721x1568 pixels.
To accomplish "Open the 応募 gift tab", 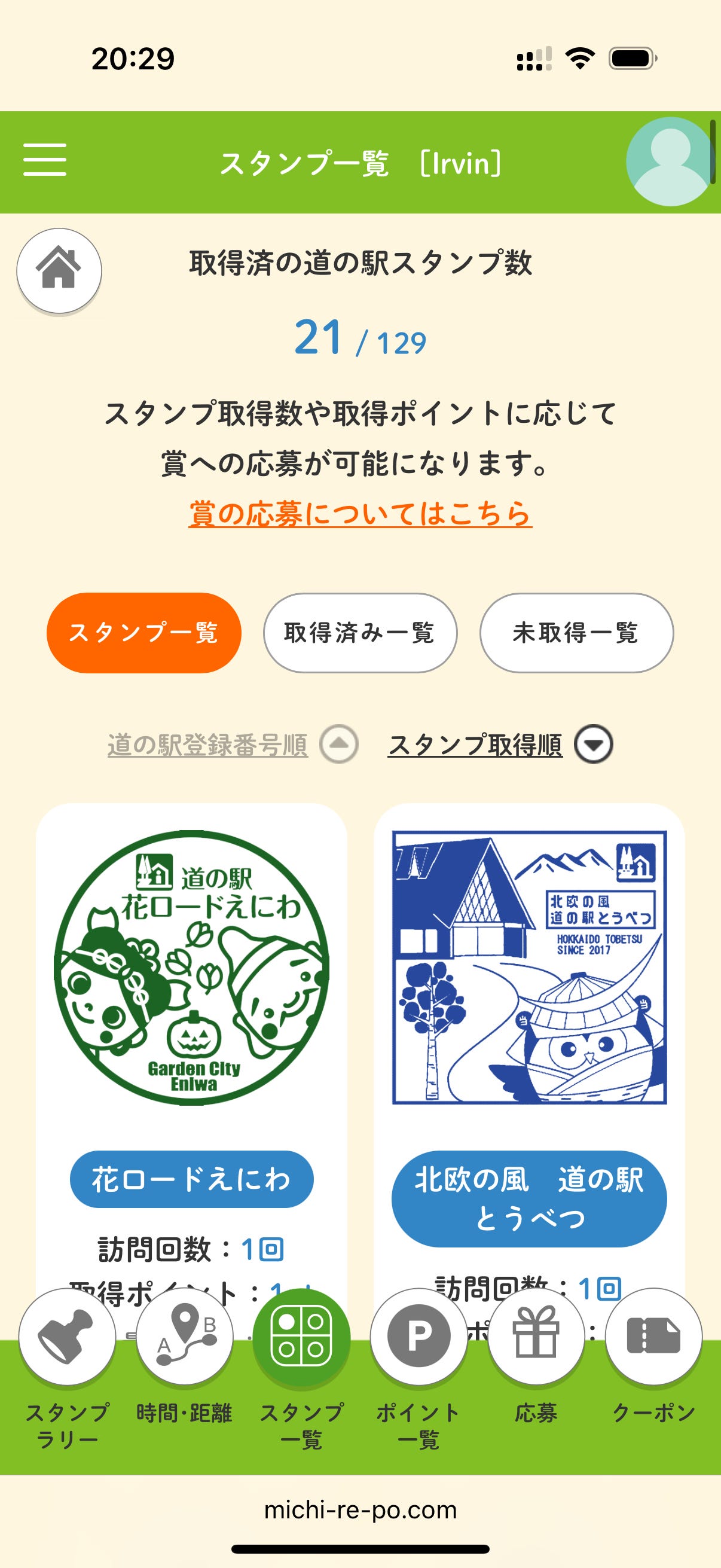I will [x=536, y=1338].
